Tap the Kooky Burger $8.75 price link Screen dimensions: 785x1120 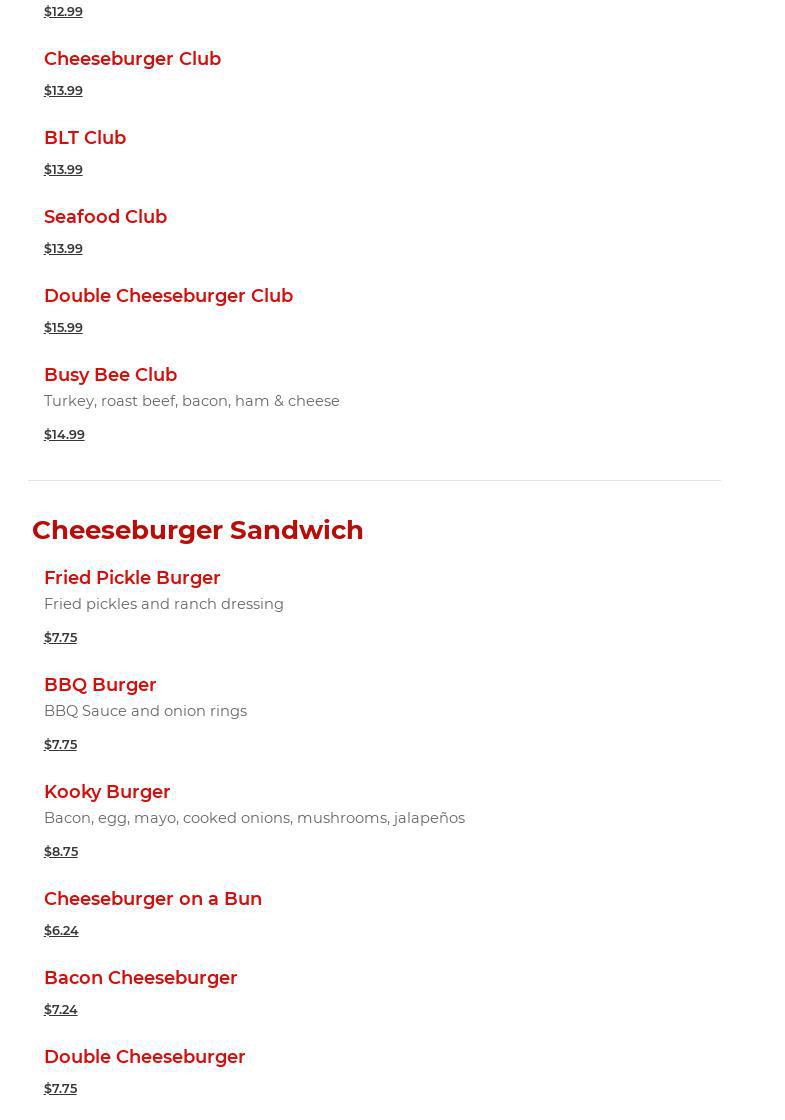pos(61,852)
